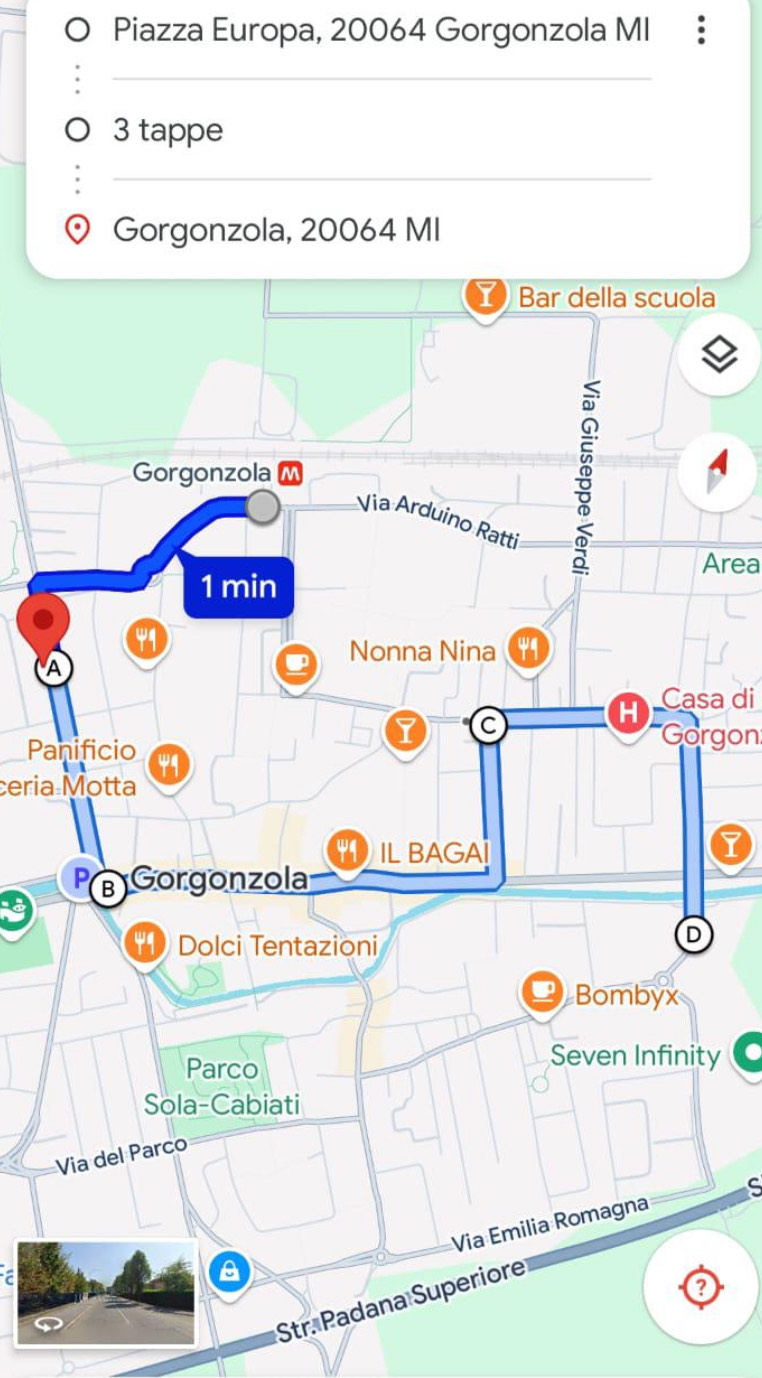This screenshot has height=1378, width=762.
Task: Edit the Gorgonzola, 20064 MI destination field
Action: coord(381,230)
